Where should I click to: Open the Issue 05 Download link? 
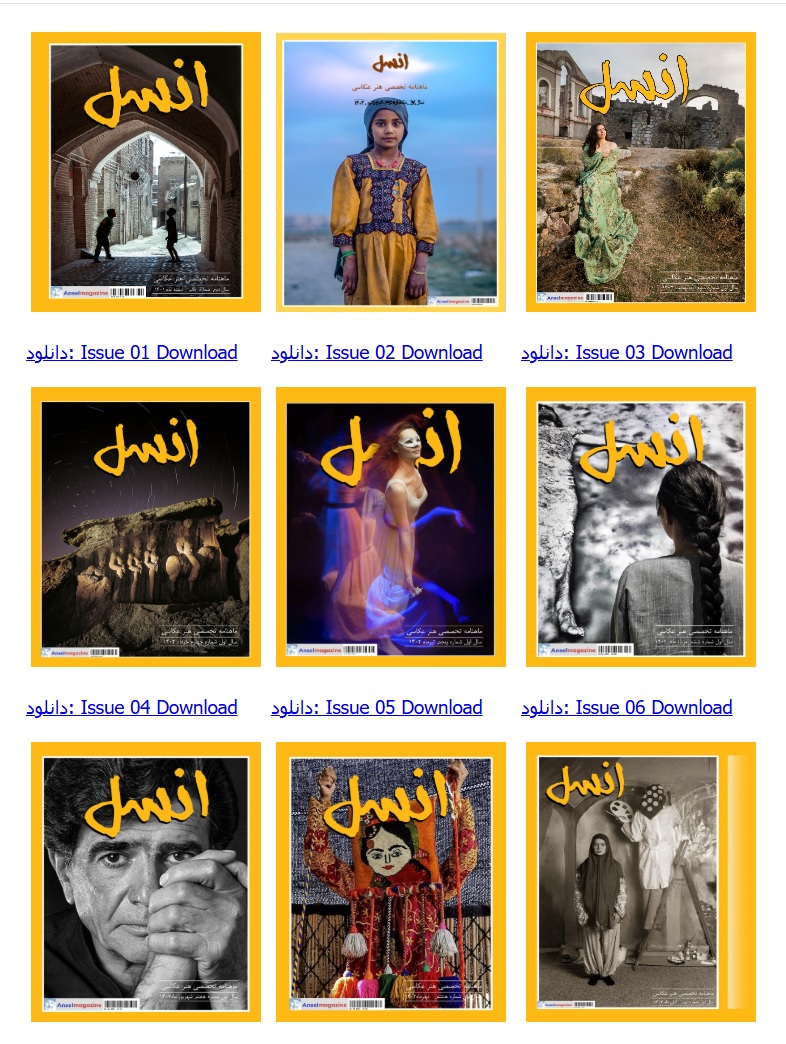click(376, 708)
